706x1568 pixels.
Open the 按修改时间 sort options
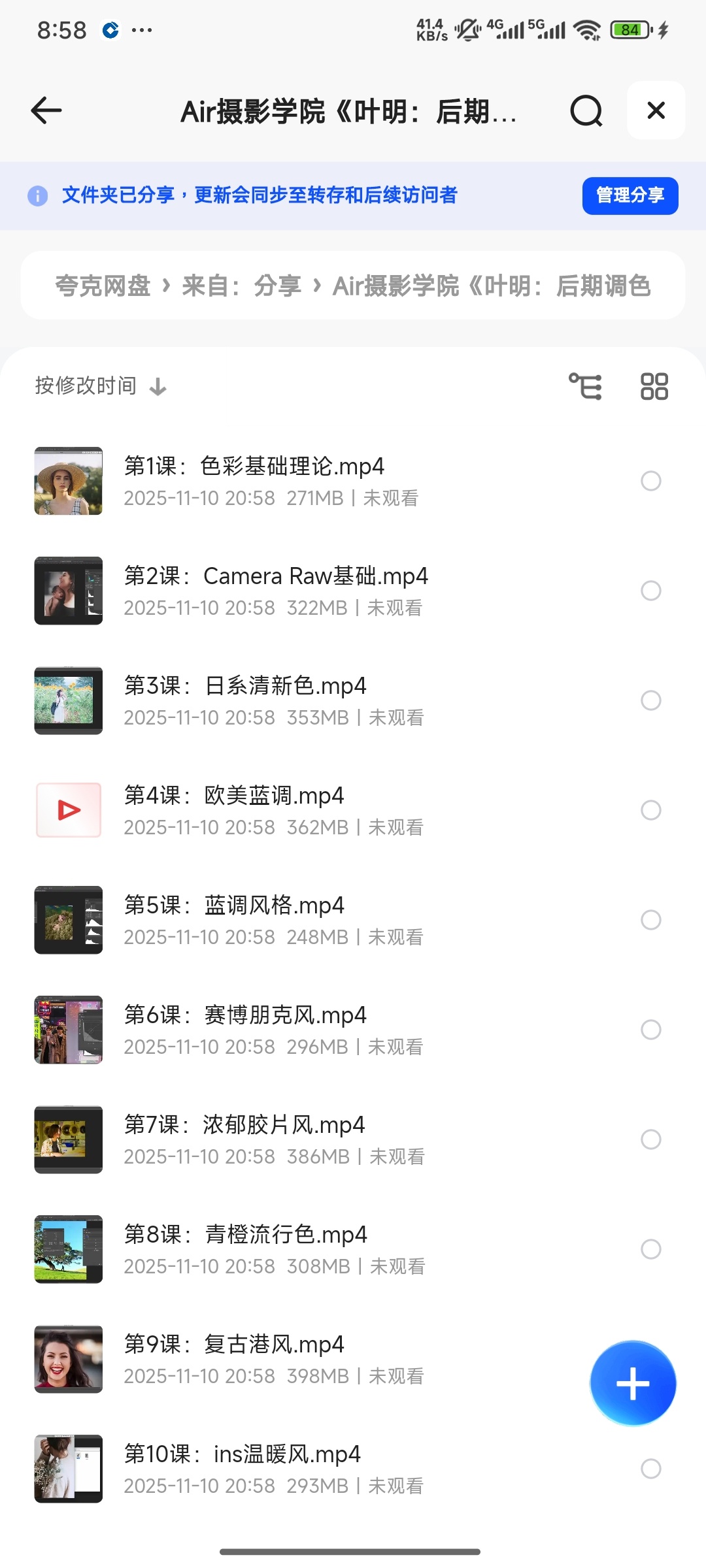(x=85, y=386)
